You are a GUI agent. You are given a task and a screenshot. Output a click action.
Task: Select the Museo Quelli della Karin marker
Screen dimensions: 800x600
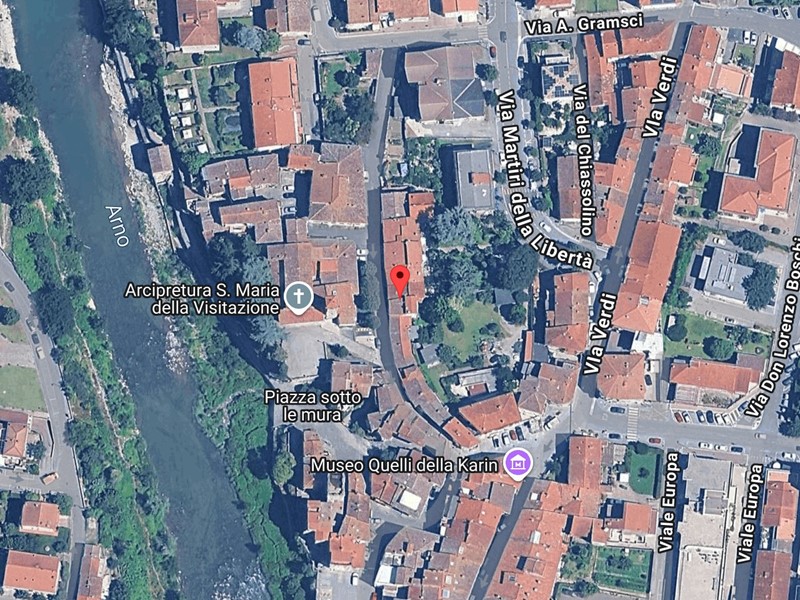tap(517, 463)
